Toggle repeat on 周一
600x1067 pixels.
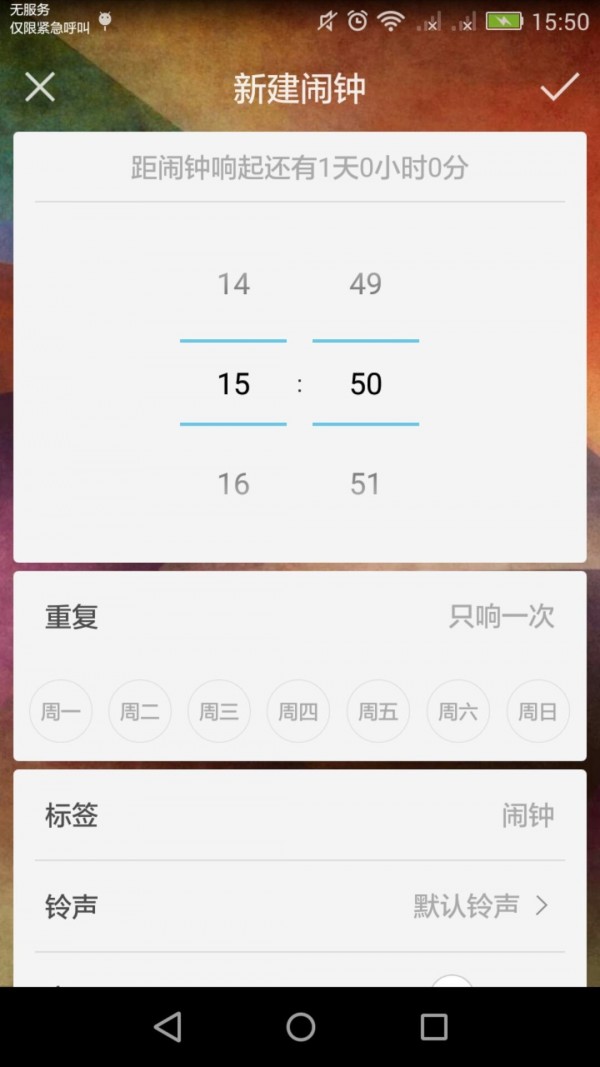point(61,711)
